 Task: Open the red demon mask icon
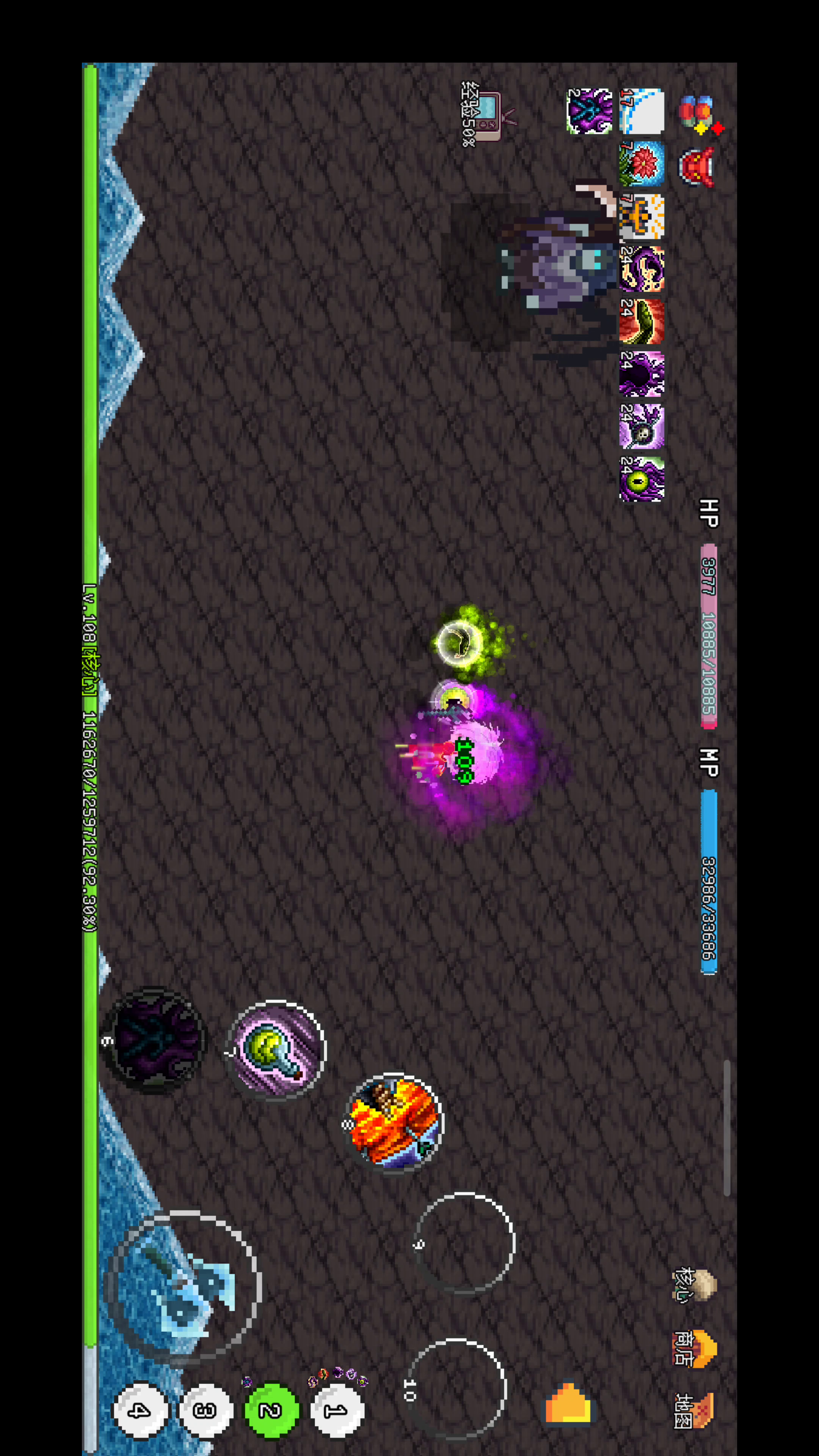[698, 167]
